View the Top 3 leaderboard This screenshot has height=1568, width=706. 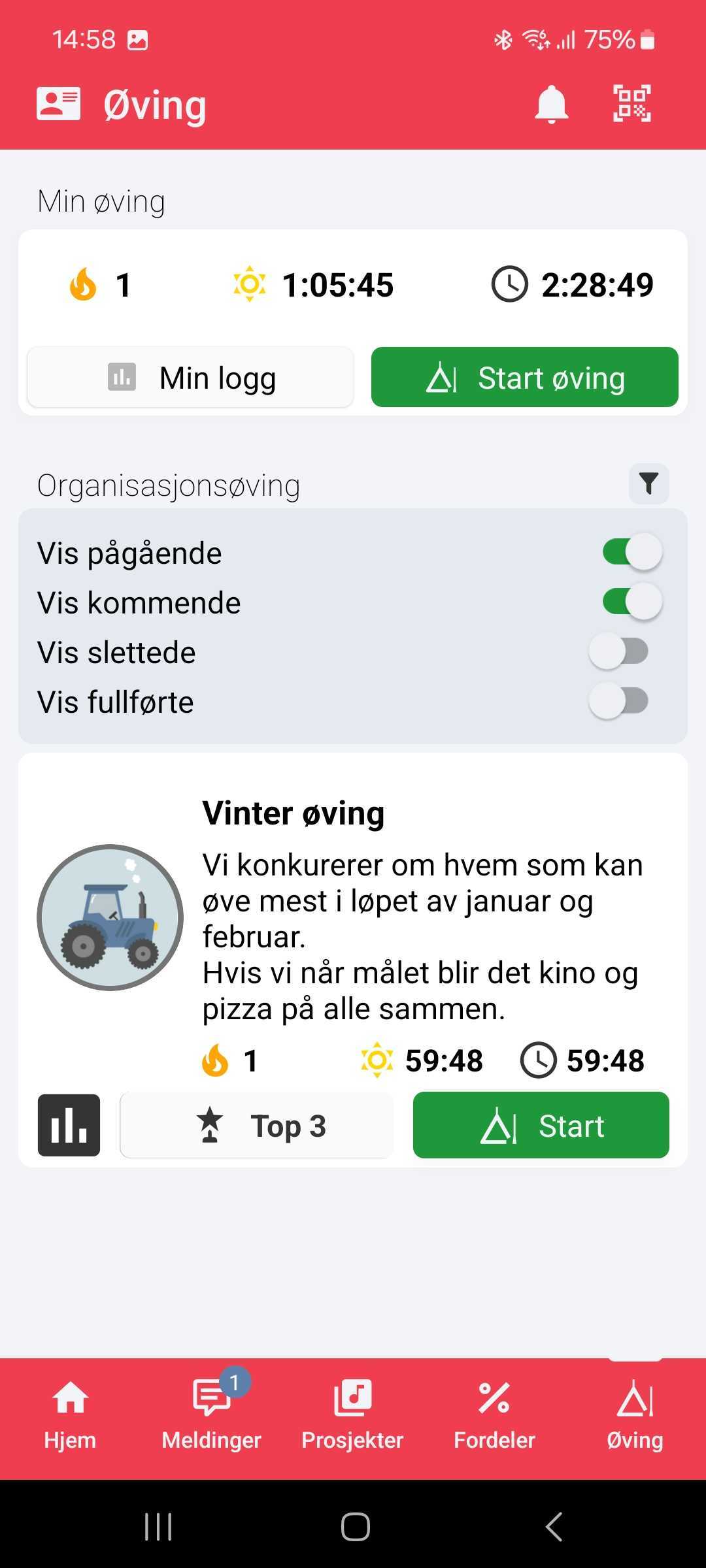click(257, 1125)
